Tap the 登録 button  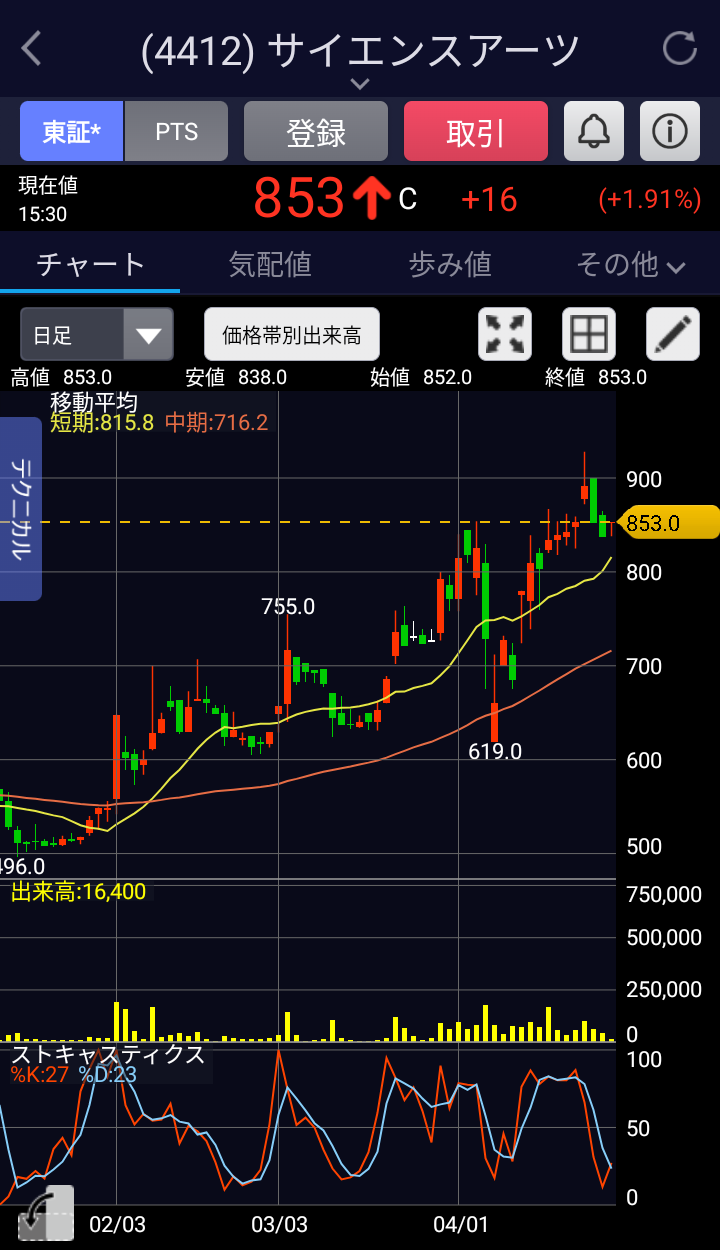coord(316,132)
